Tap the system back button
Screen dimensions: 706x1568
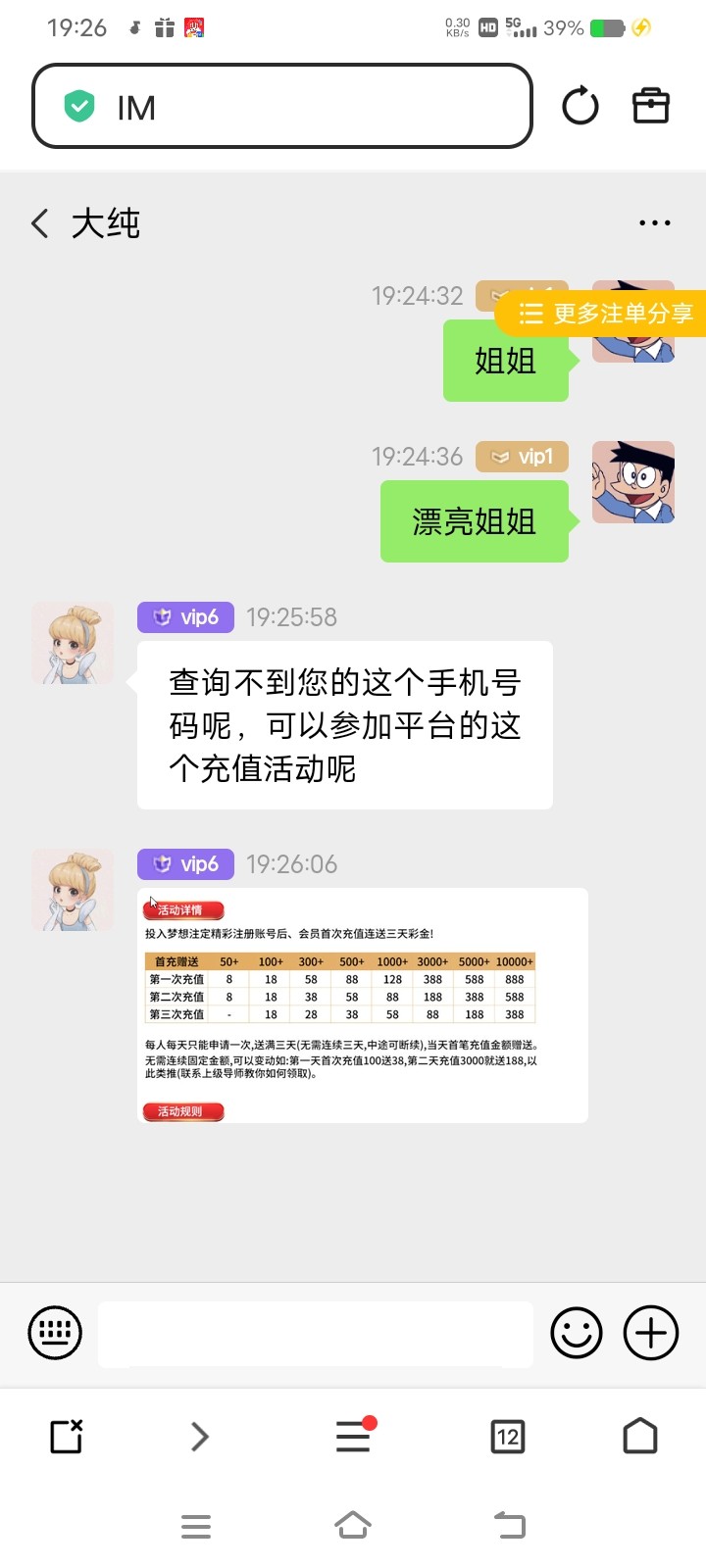[x=510, y=1526]
